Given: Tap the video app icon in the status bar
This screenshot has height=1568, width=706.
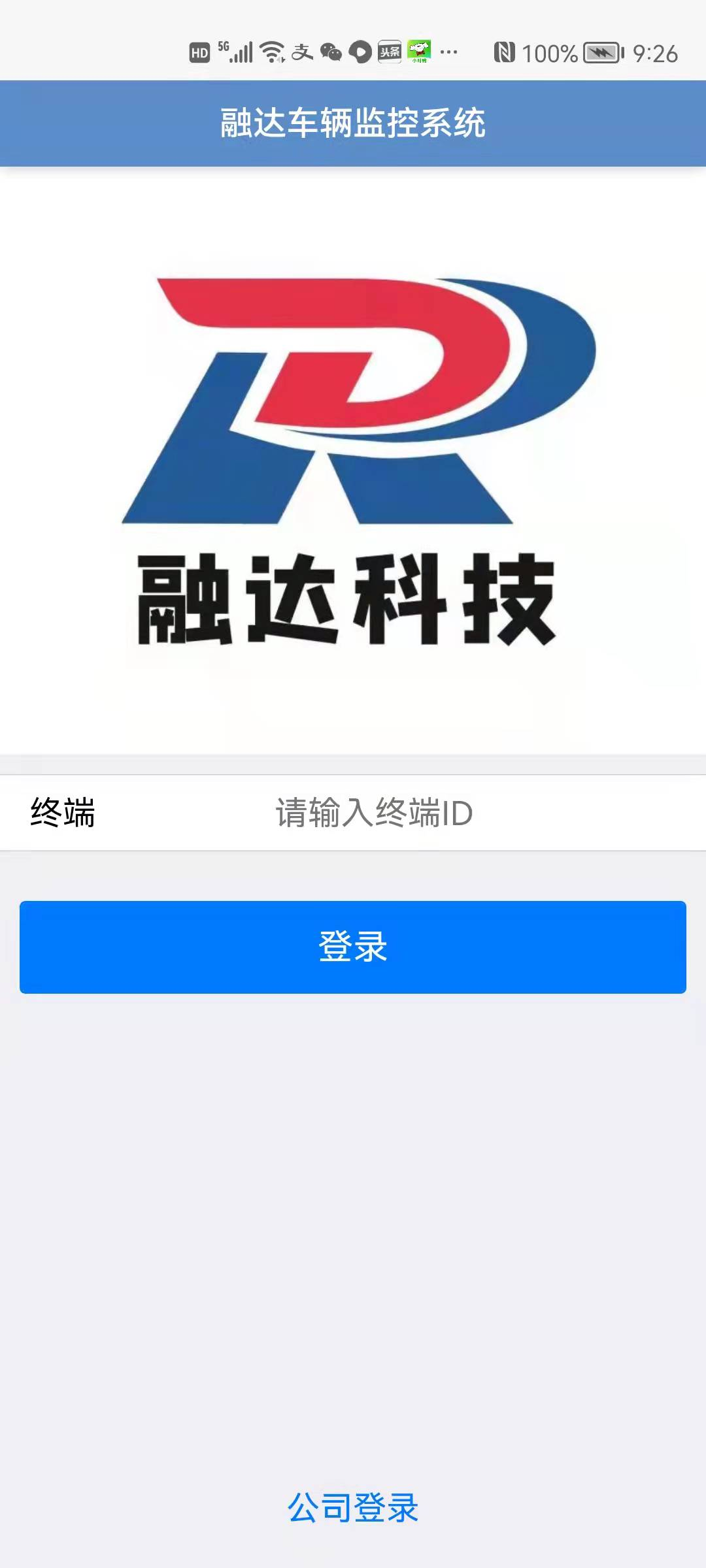Looking at the screenshot, I should 359,51.
